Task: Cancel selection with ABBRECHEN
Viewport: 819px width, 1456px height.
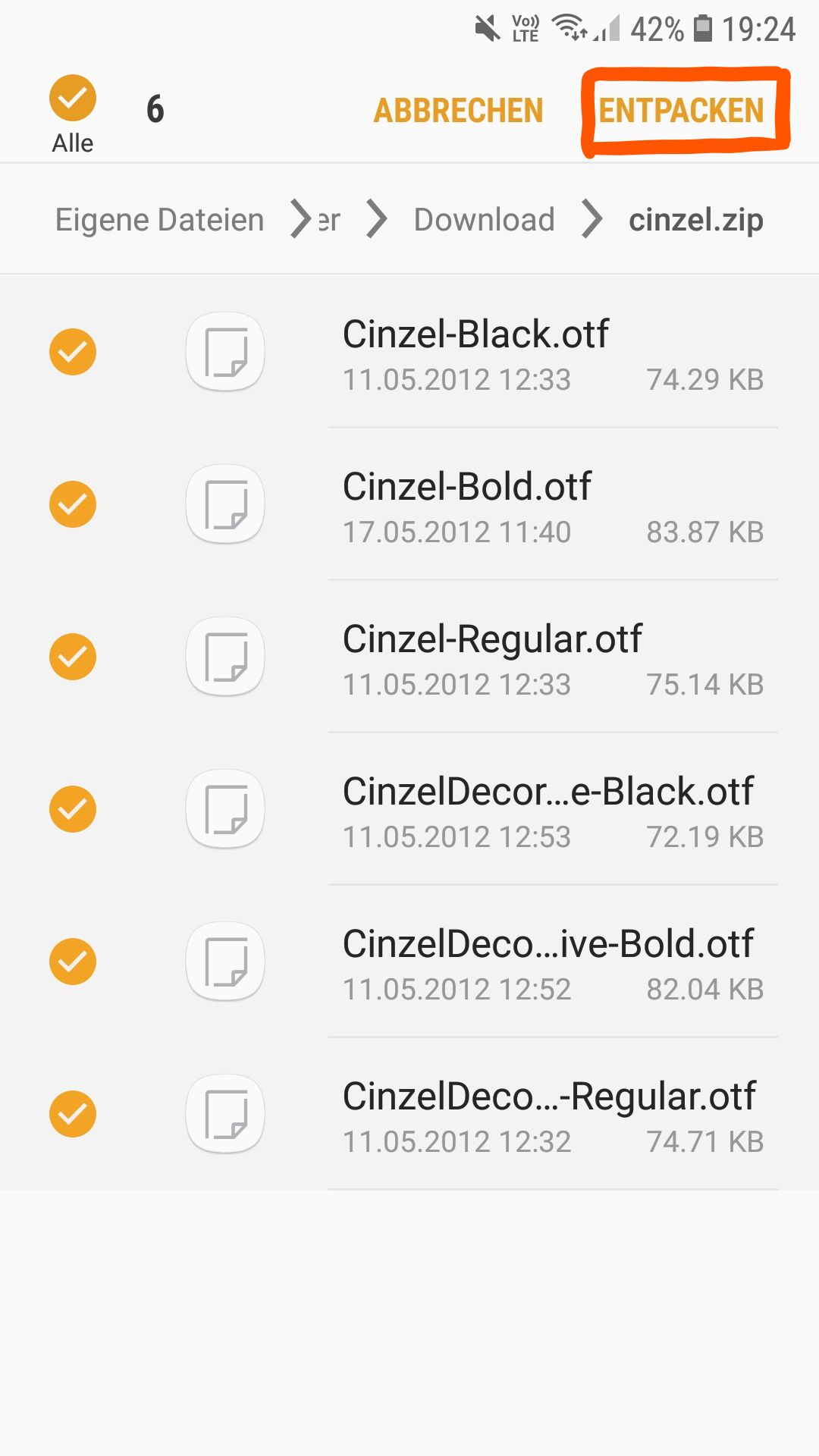Action: pos(458,111)
